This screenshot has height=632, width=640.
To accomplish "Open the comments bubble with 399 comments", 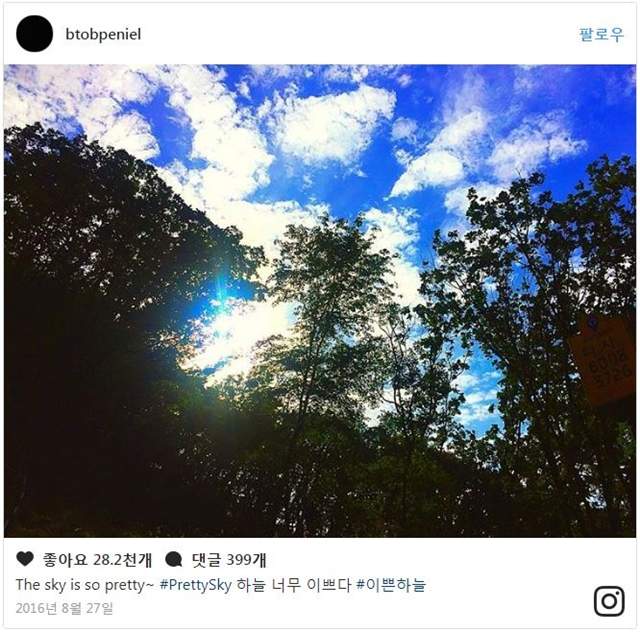I will [174, 559].
